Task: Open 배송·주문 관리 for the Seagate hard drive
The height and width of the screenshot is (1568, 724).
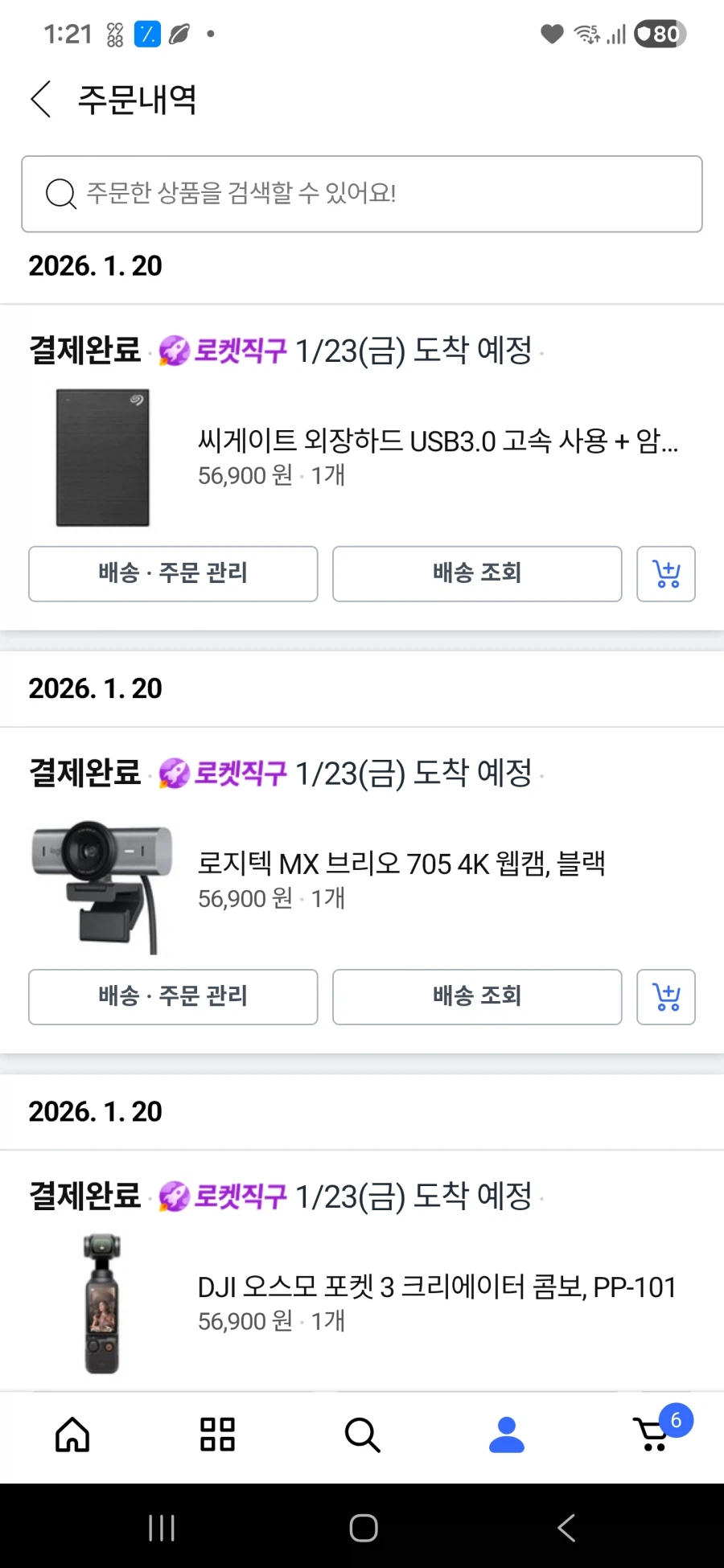Action: point(172,573)
